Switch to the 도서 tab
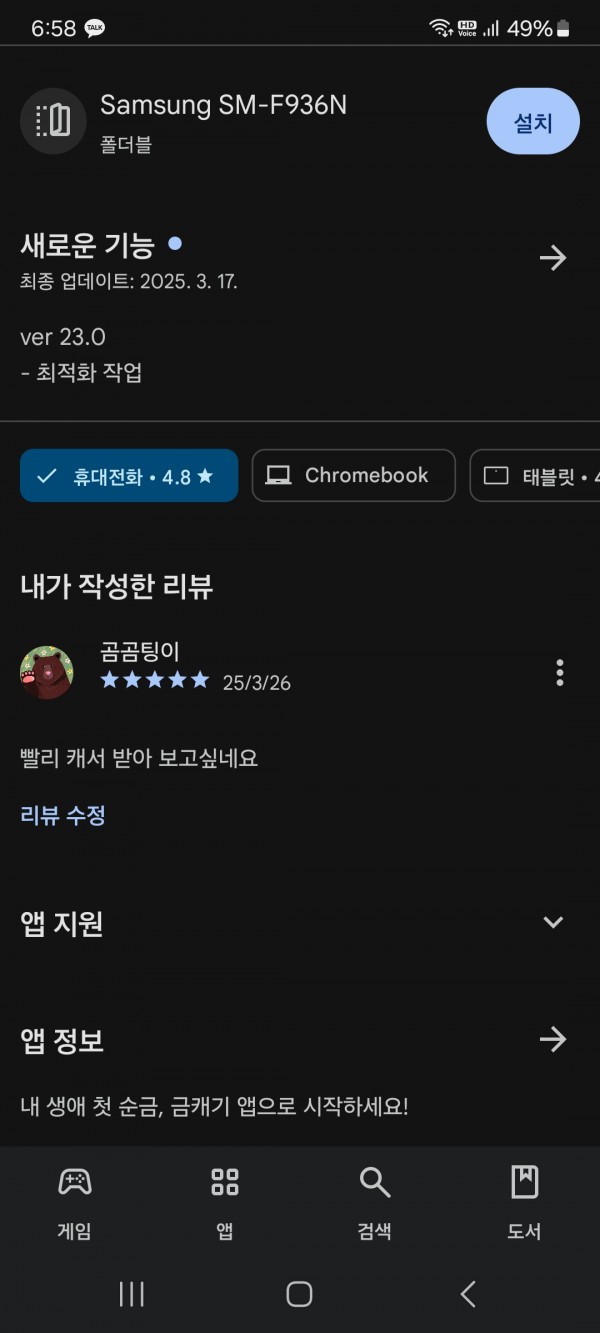 [x=524, y=1202]
